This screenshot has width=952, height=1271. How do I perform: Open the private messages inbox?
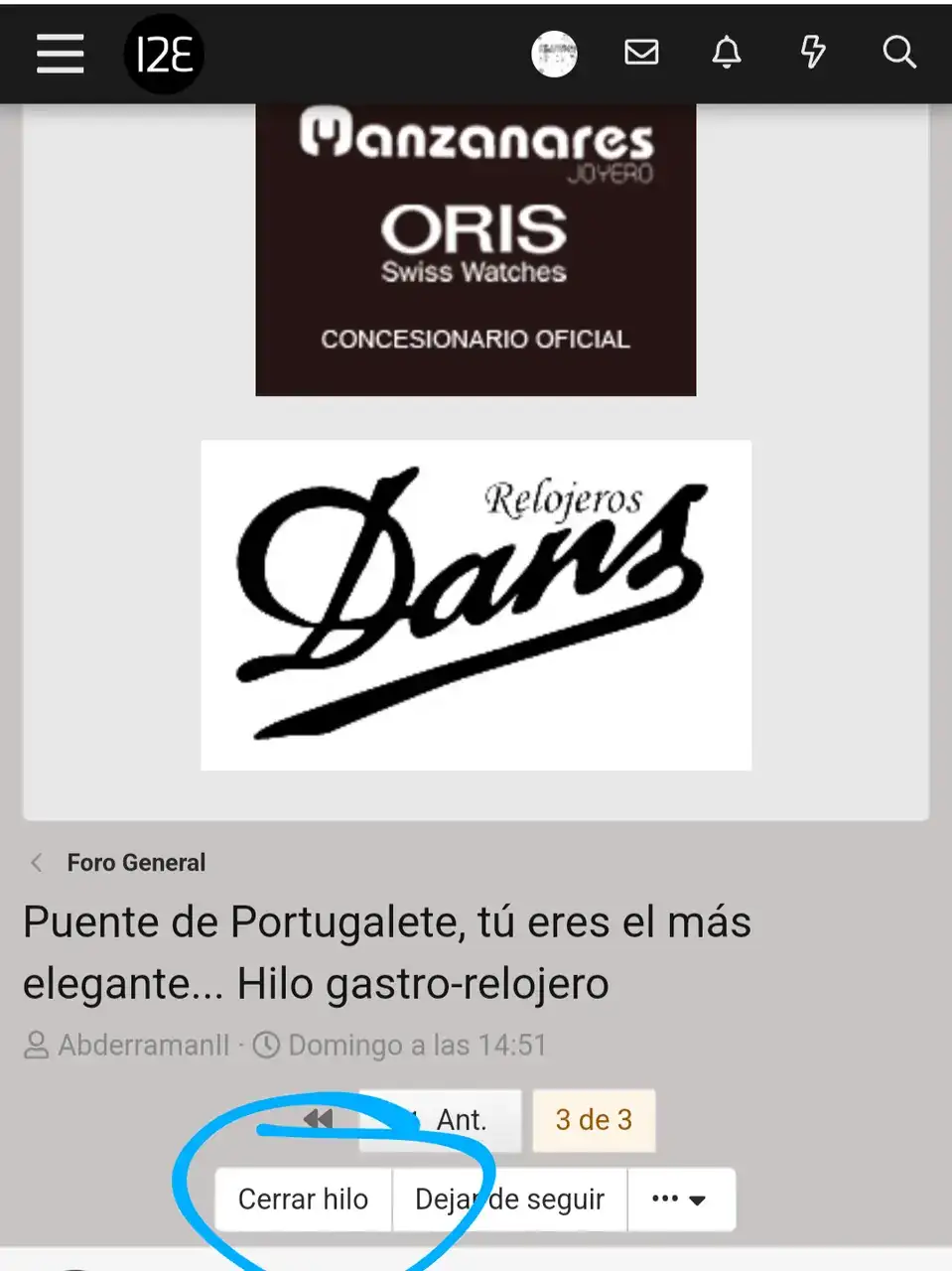[x=641, y=52]
